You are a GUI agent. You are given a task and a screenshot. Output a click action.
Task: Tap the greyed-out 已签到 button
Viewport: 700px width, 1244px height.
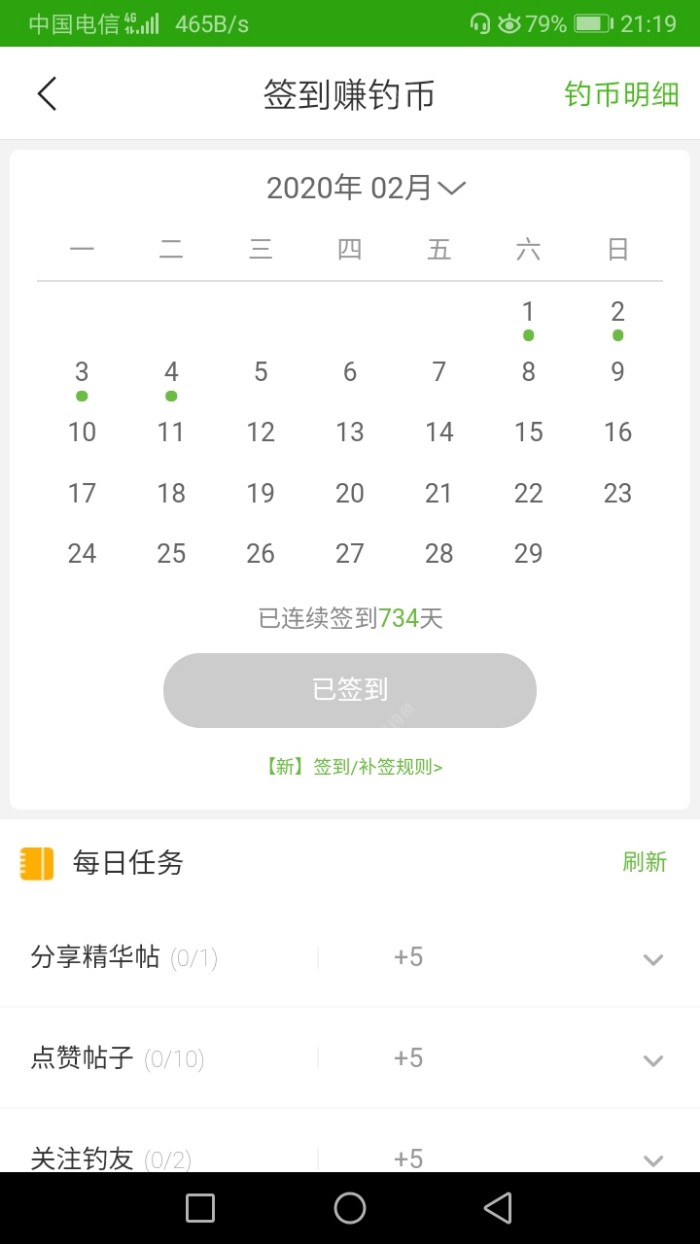tap(350, 690)
